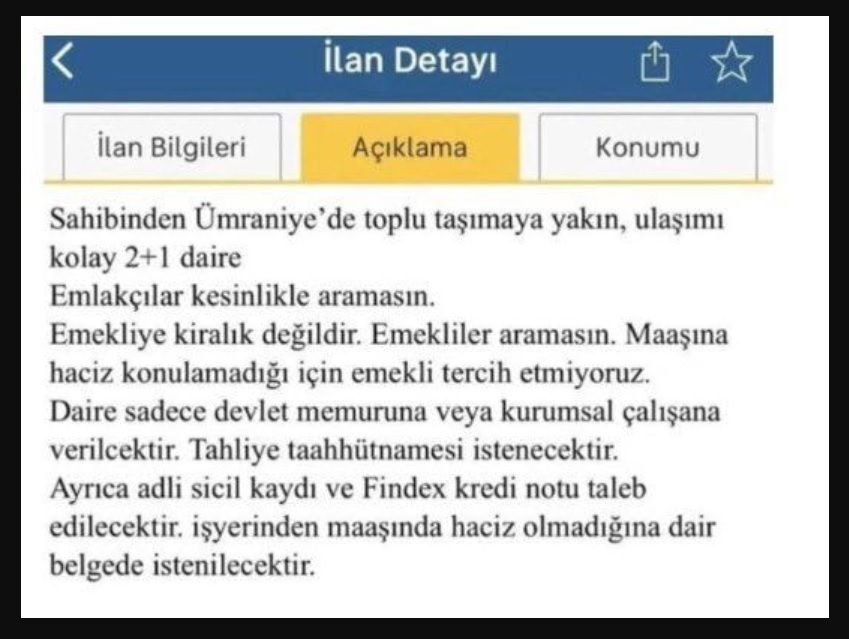Go back from İlan Detayı
849x639 pixels.
64,63
